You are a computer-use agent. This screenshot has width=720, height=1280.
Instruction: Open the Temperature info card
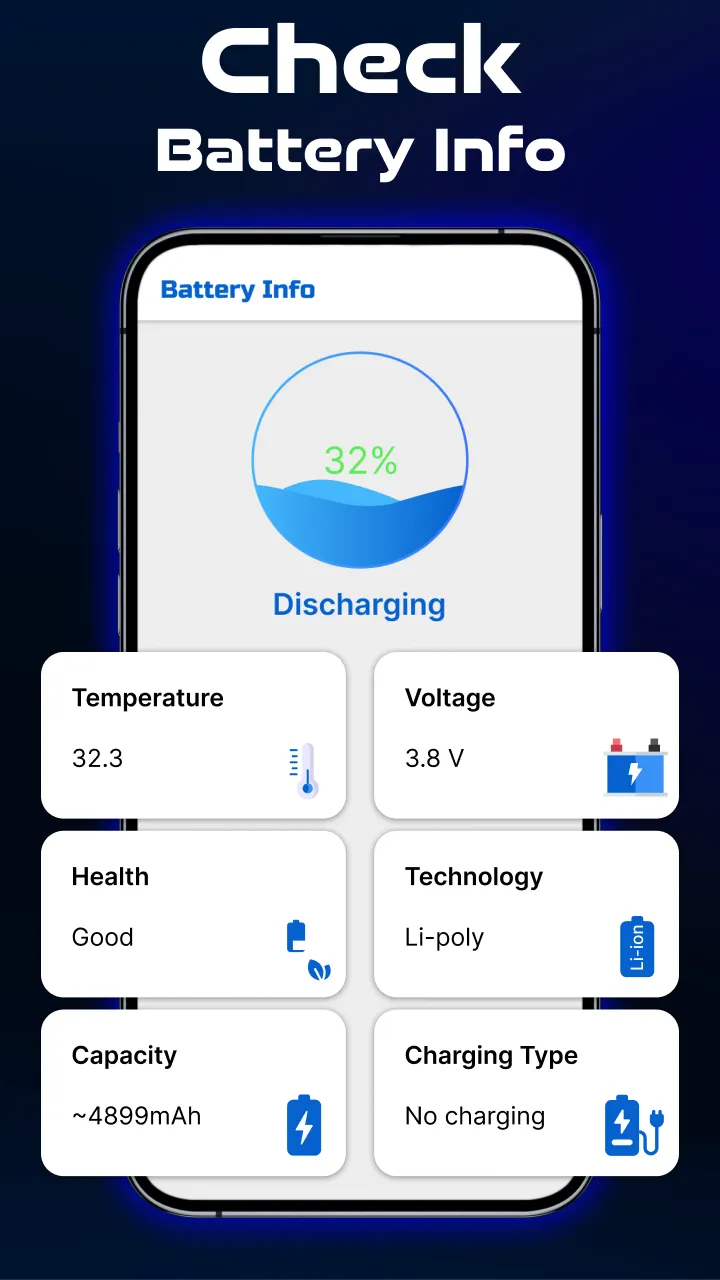point(193,735)
